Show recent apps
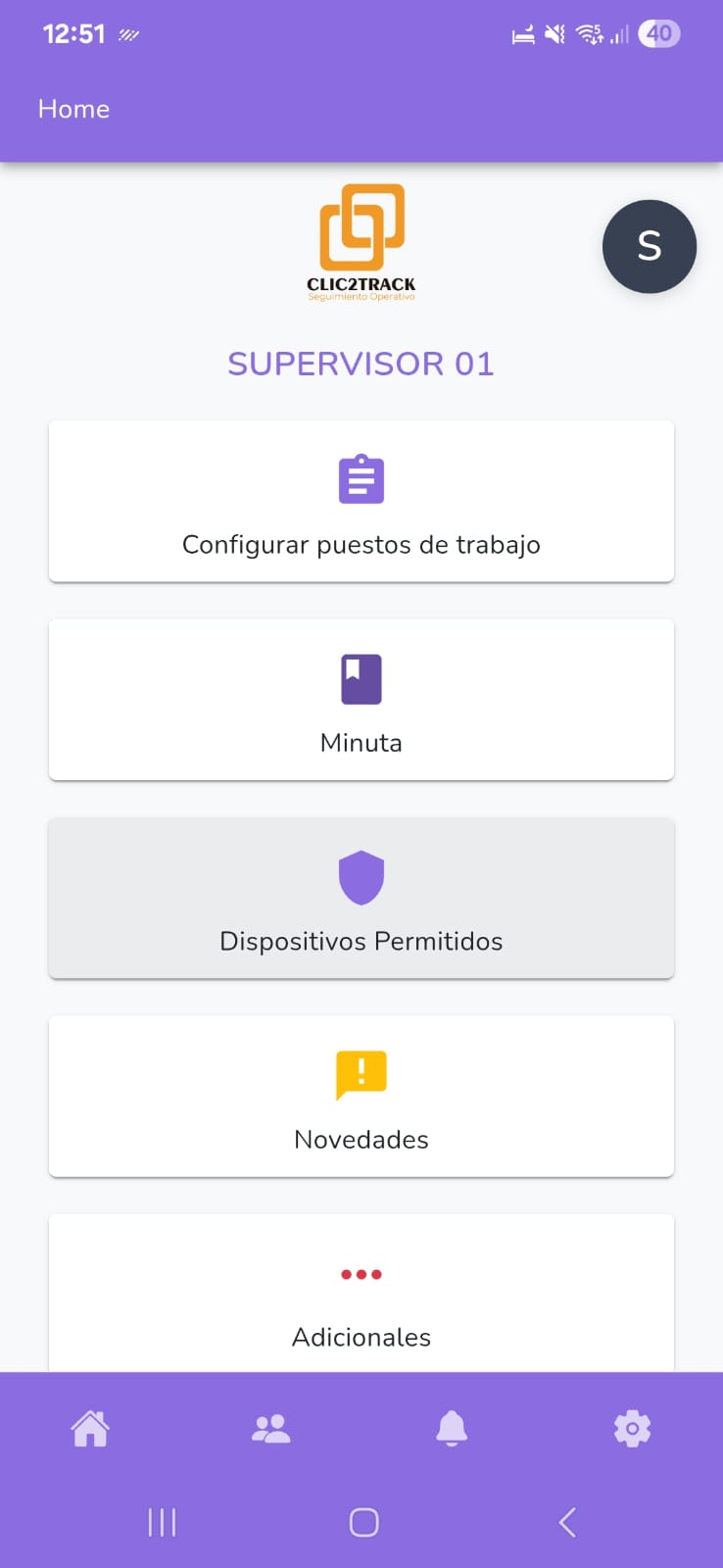723x1568 pixels. tap(162, 1522)
